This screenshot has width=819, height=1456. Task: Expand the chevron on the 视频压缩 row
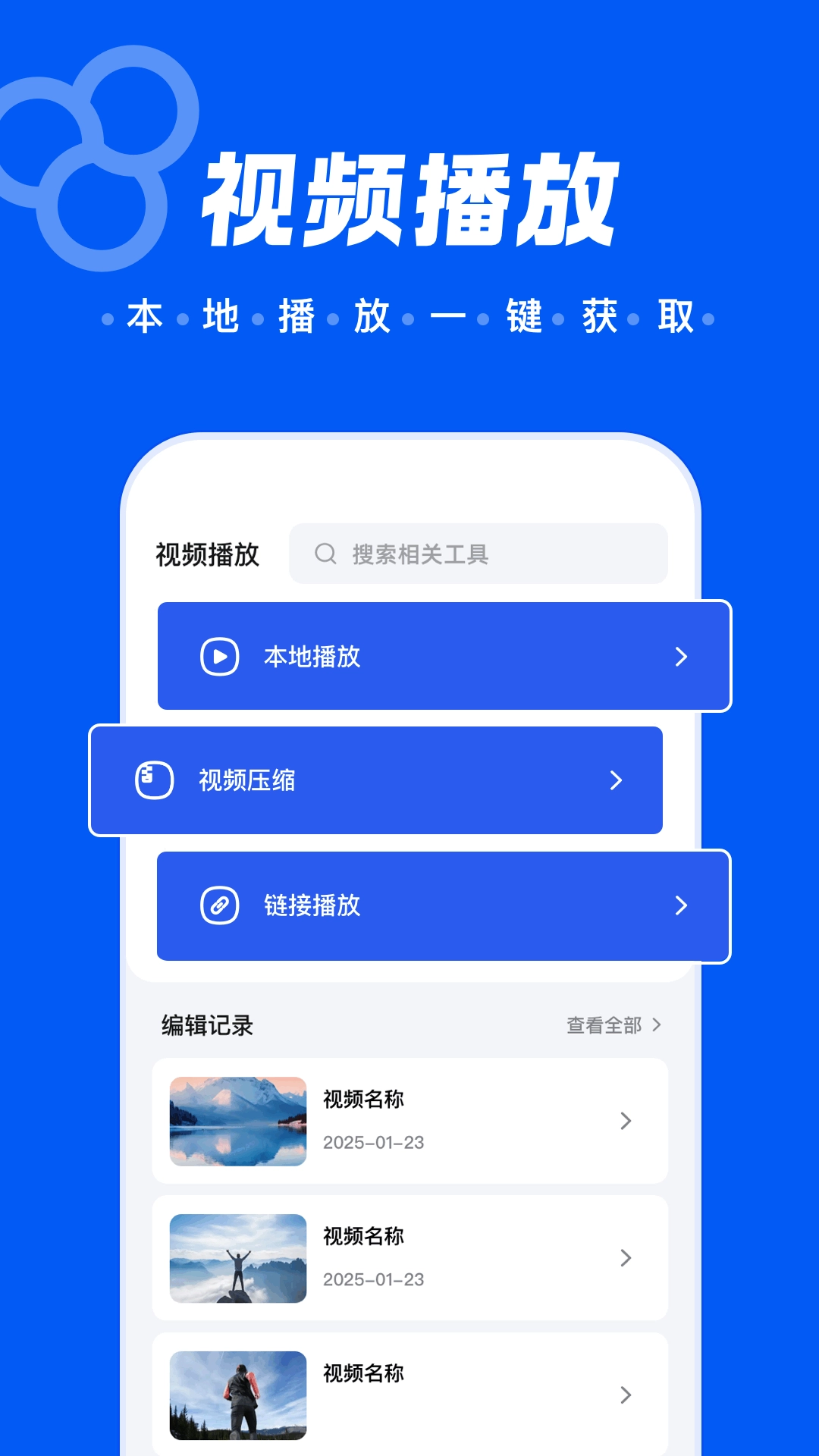[x=616, y=781]
